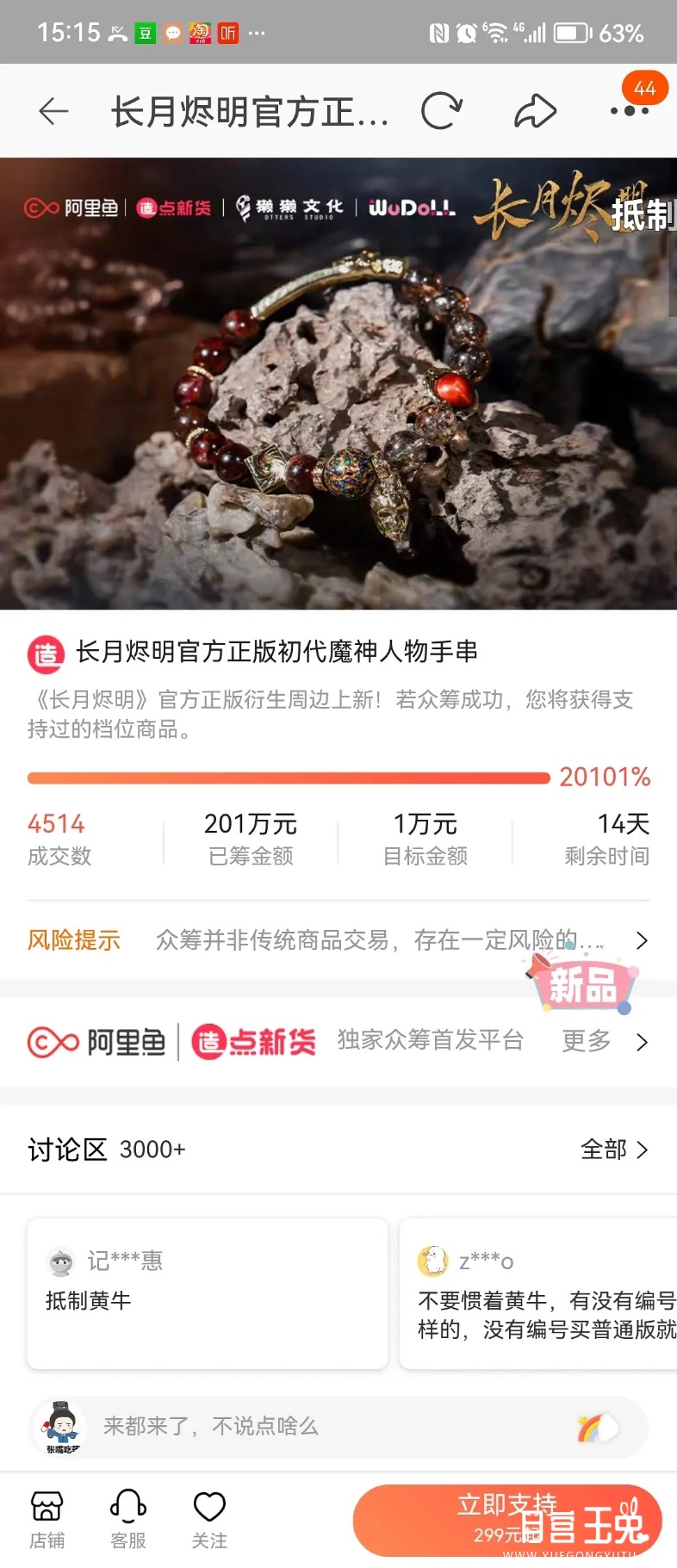Open the 店铺 shop page
This screenshot has width=677, height=1568.
[x=47, y=1520]
